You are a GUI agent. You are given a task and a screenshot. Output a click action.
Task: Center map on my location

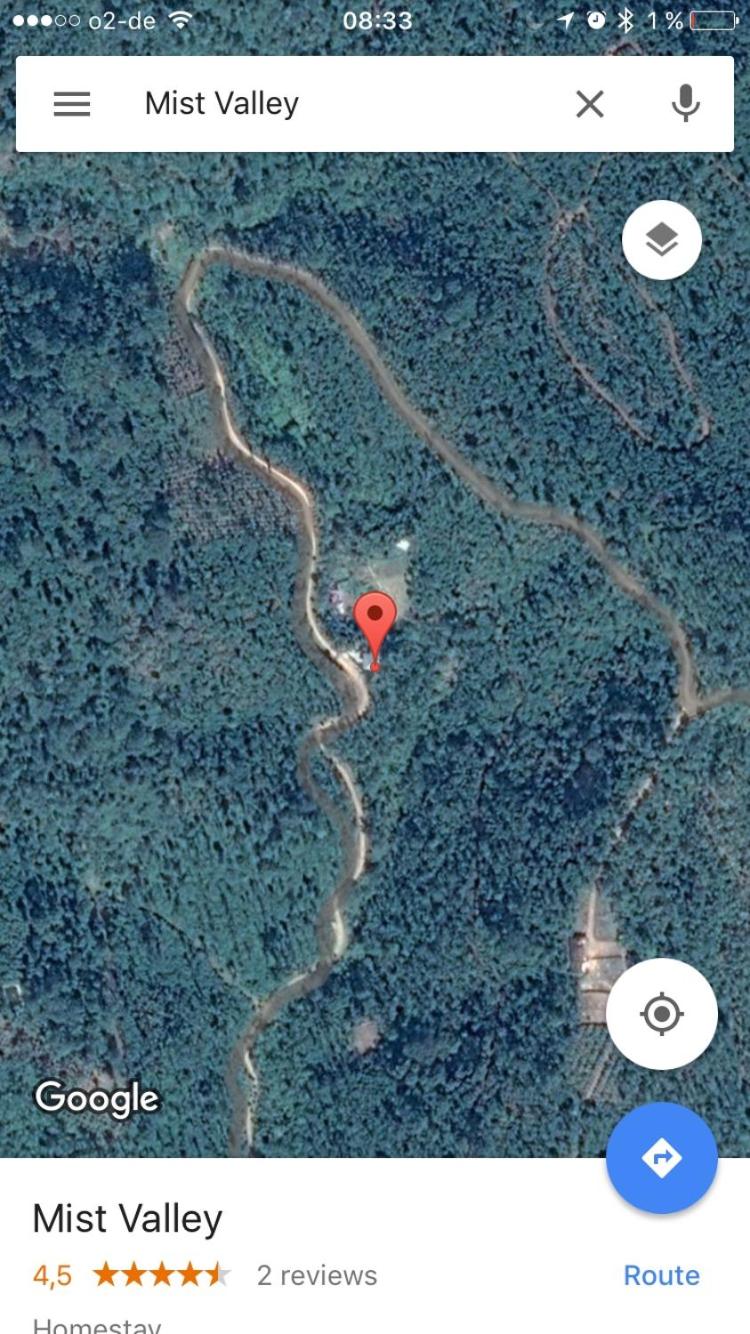[x=662, y=1014]
